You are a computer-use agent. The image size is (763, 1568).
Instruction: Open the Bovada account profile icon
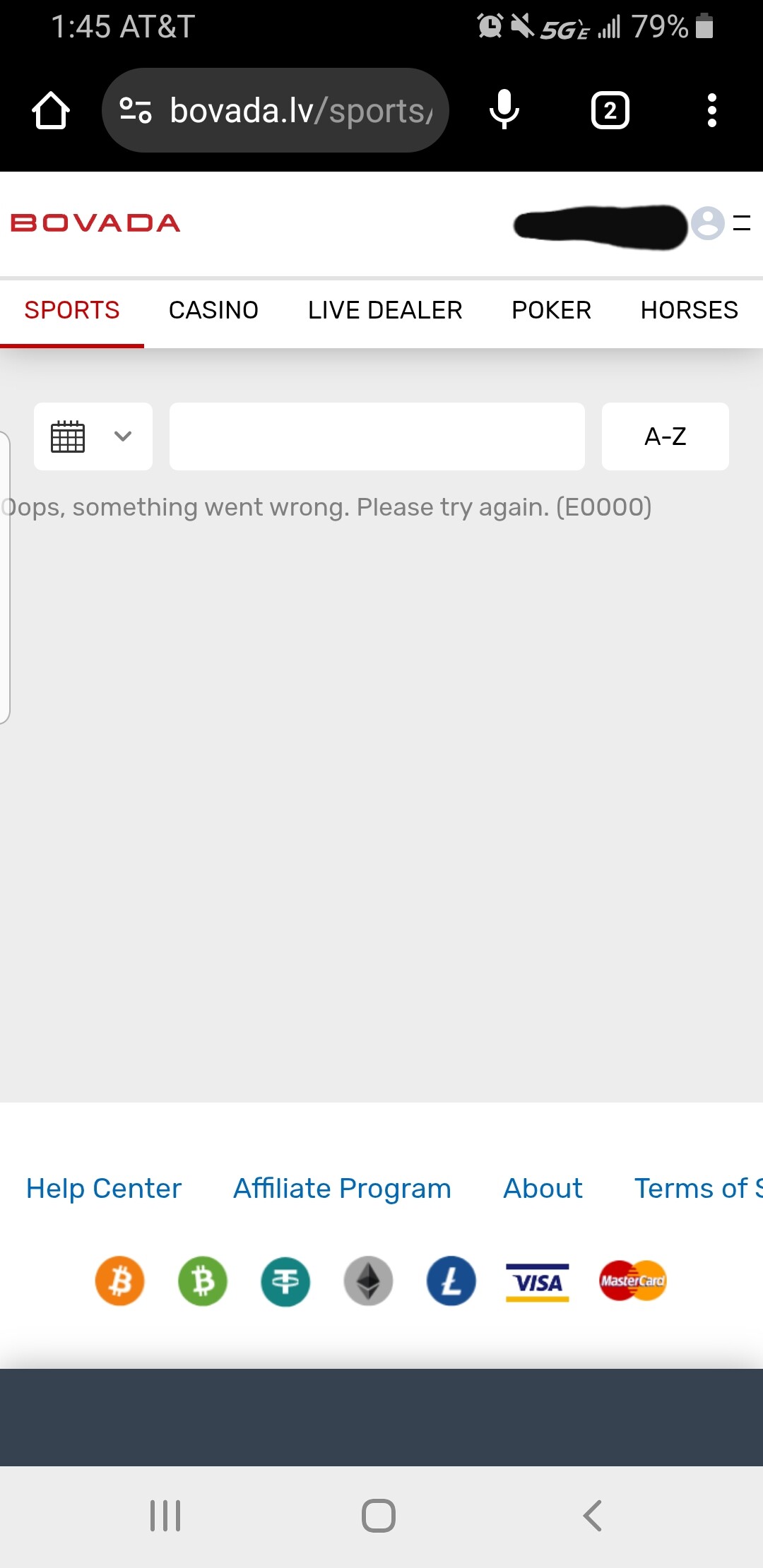tap(707, 224)
